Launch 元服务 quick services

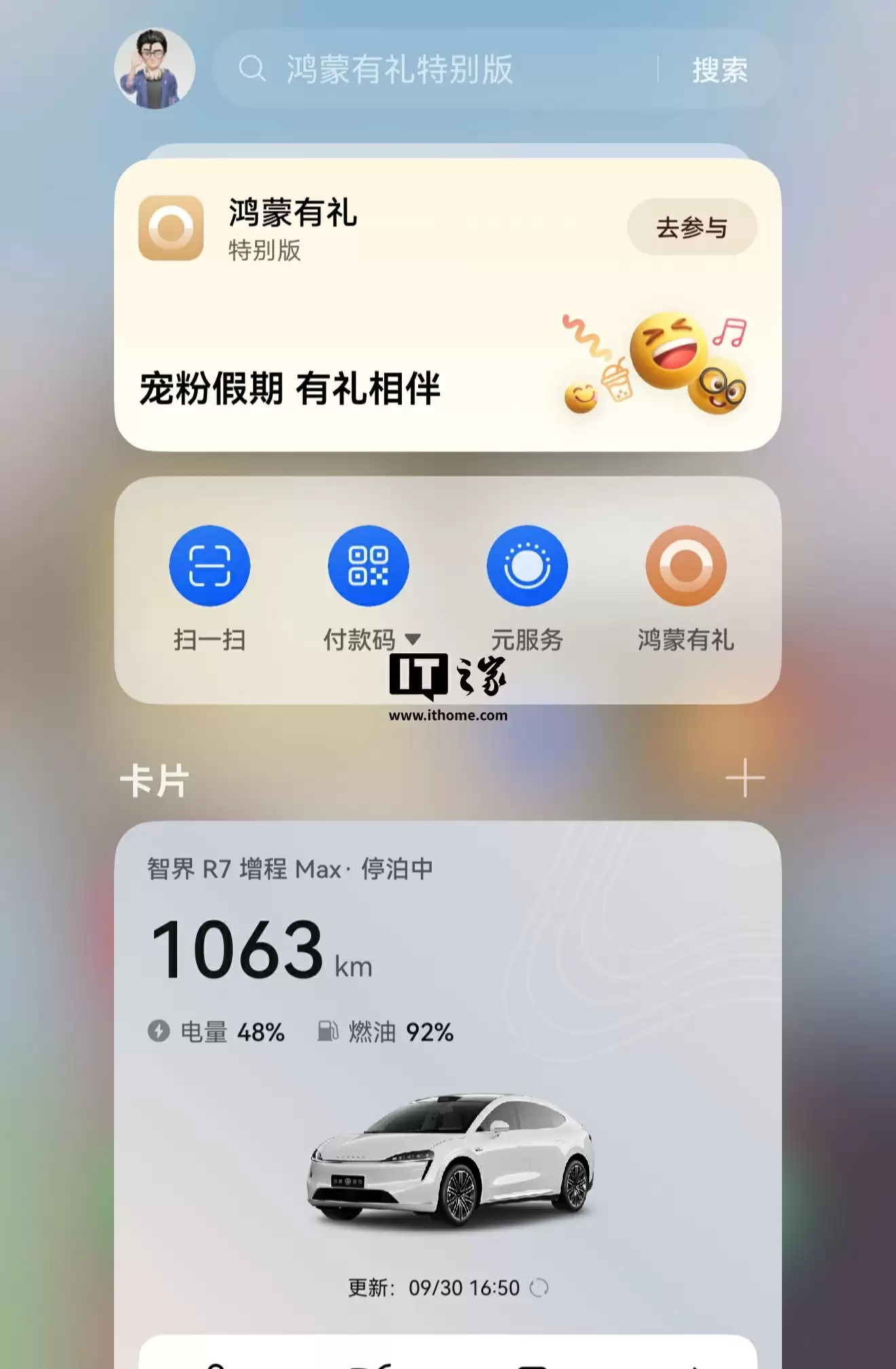[x=527, y=566]
